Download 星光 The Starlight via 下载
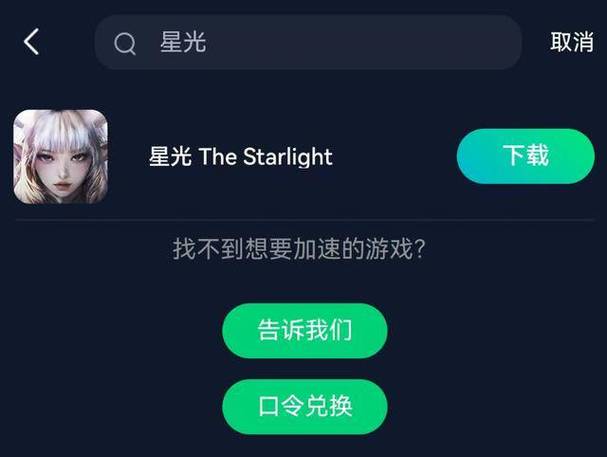Viewport: 607px width, 457px height. click(525, 156)
